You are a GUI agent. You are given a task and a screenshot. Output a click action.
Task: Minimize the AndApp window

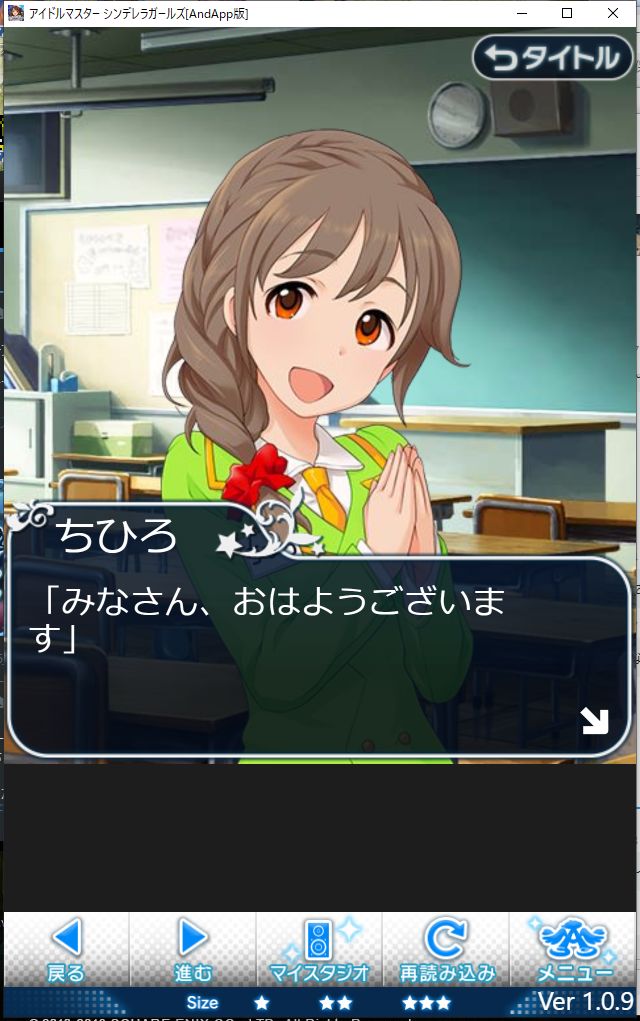pos(522,13)
